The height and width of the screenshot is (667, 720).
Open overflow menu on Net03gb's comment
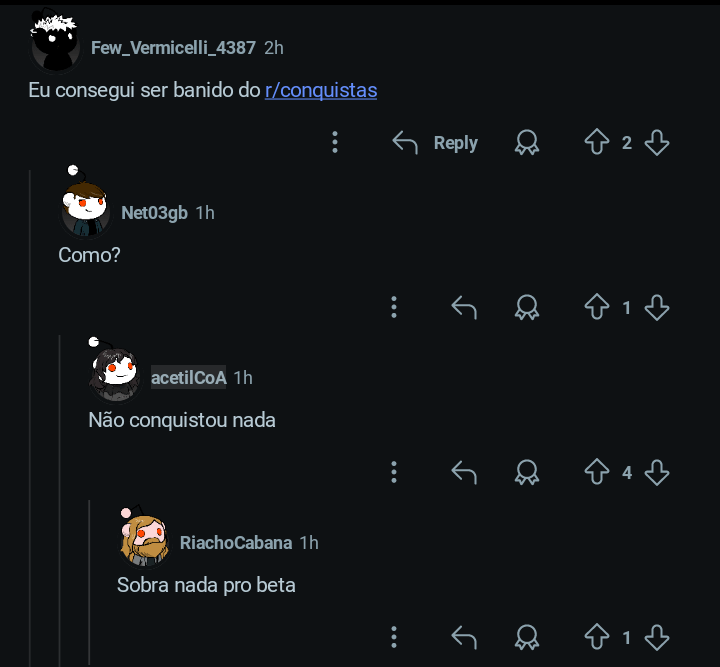click(x=394, y=307)
